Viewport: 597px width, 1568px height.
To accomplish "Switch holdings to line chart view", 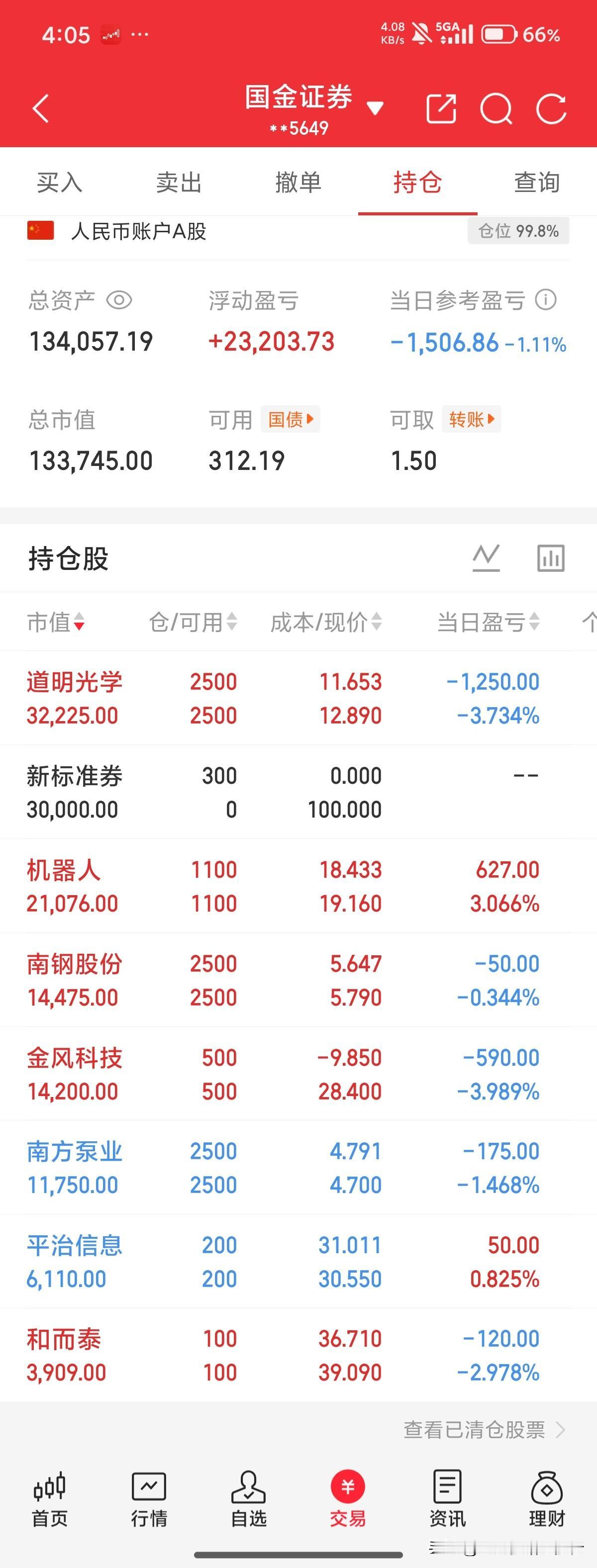I will (487, 556).
